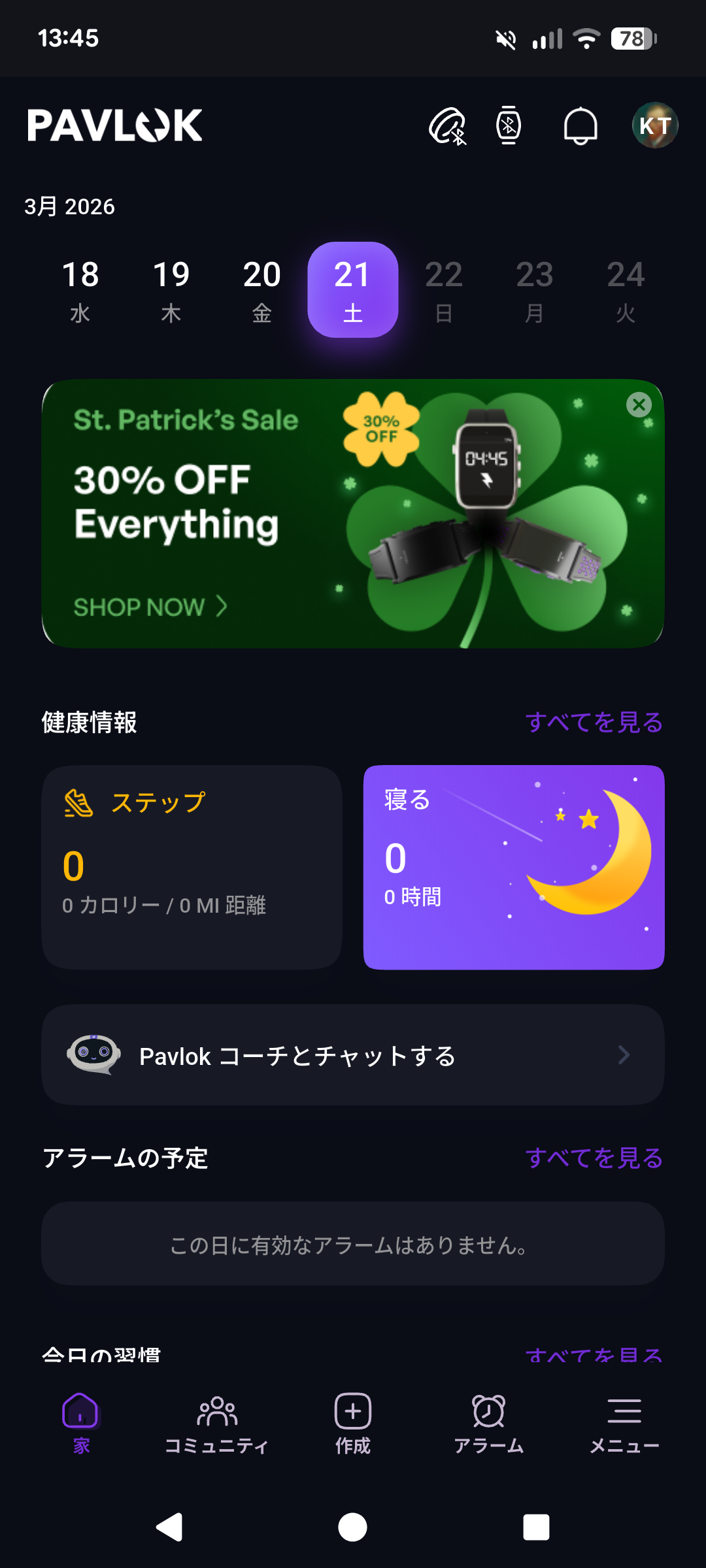The image size is (706, 1568).
Task: Tap the wristband Bluetooth connection icon
Action: pos(447,126)
